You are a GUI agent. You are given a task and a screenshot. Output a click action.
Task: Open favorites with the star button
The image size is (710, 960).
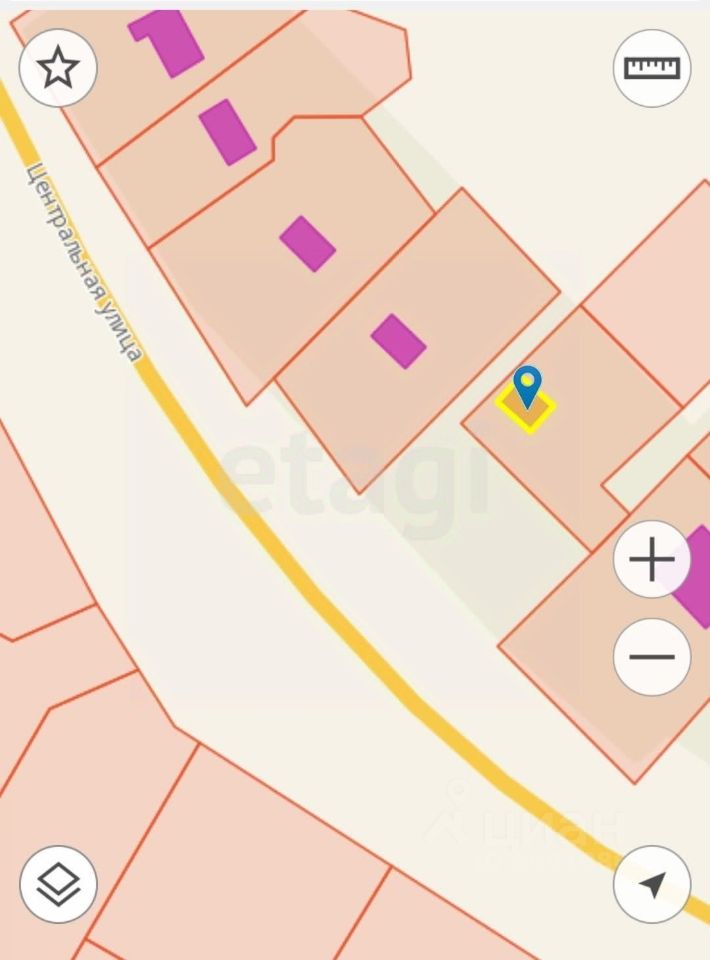58,68
